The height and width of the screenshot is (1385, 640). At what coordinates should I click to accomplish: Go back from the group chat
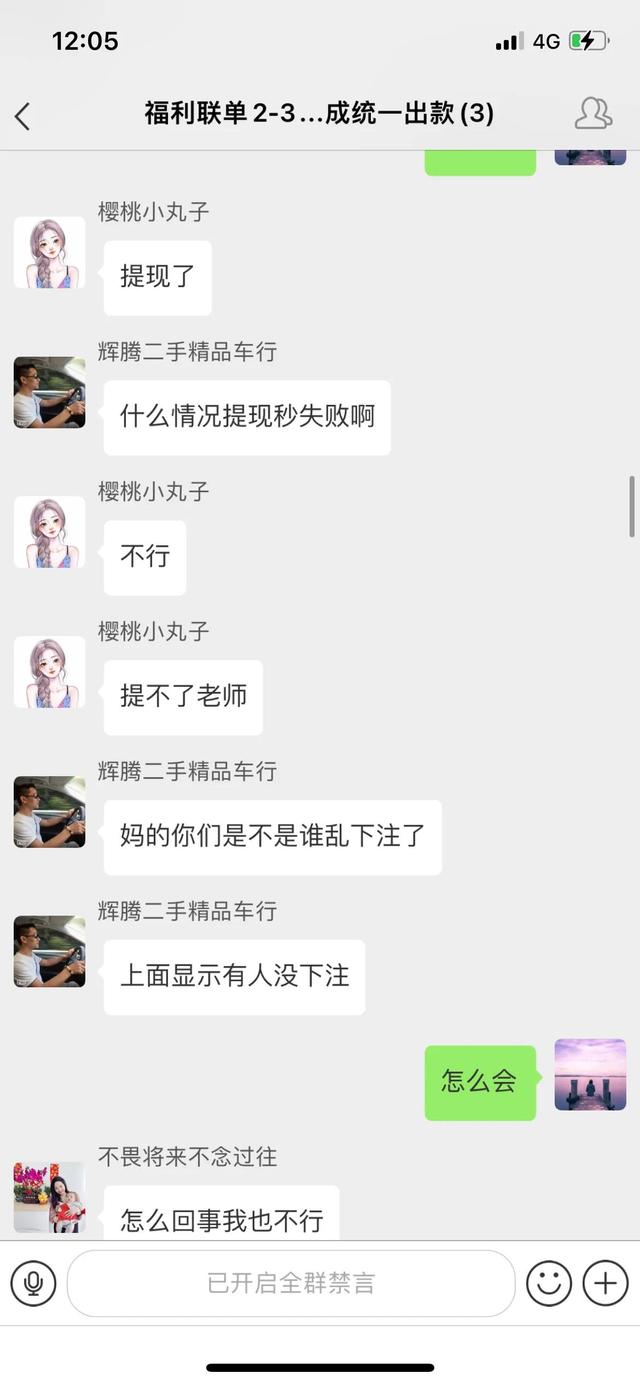click(x=23, y=116)
